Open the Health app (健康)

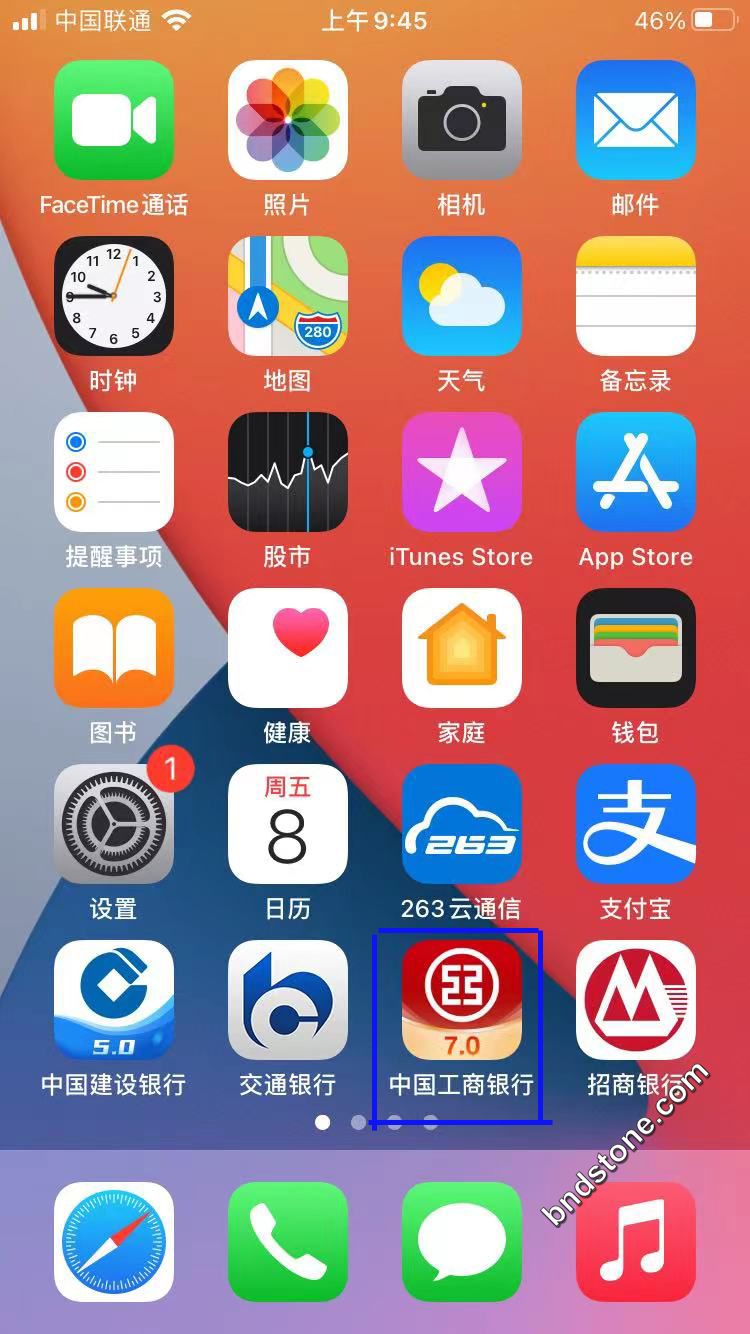pyautogui.click(x=287, y=648)
